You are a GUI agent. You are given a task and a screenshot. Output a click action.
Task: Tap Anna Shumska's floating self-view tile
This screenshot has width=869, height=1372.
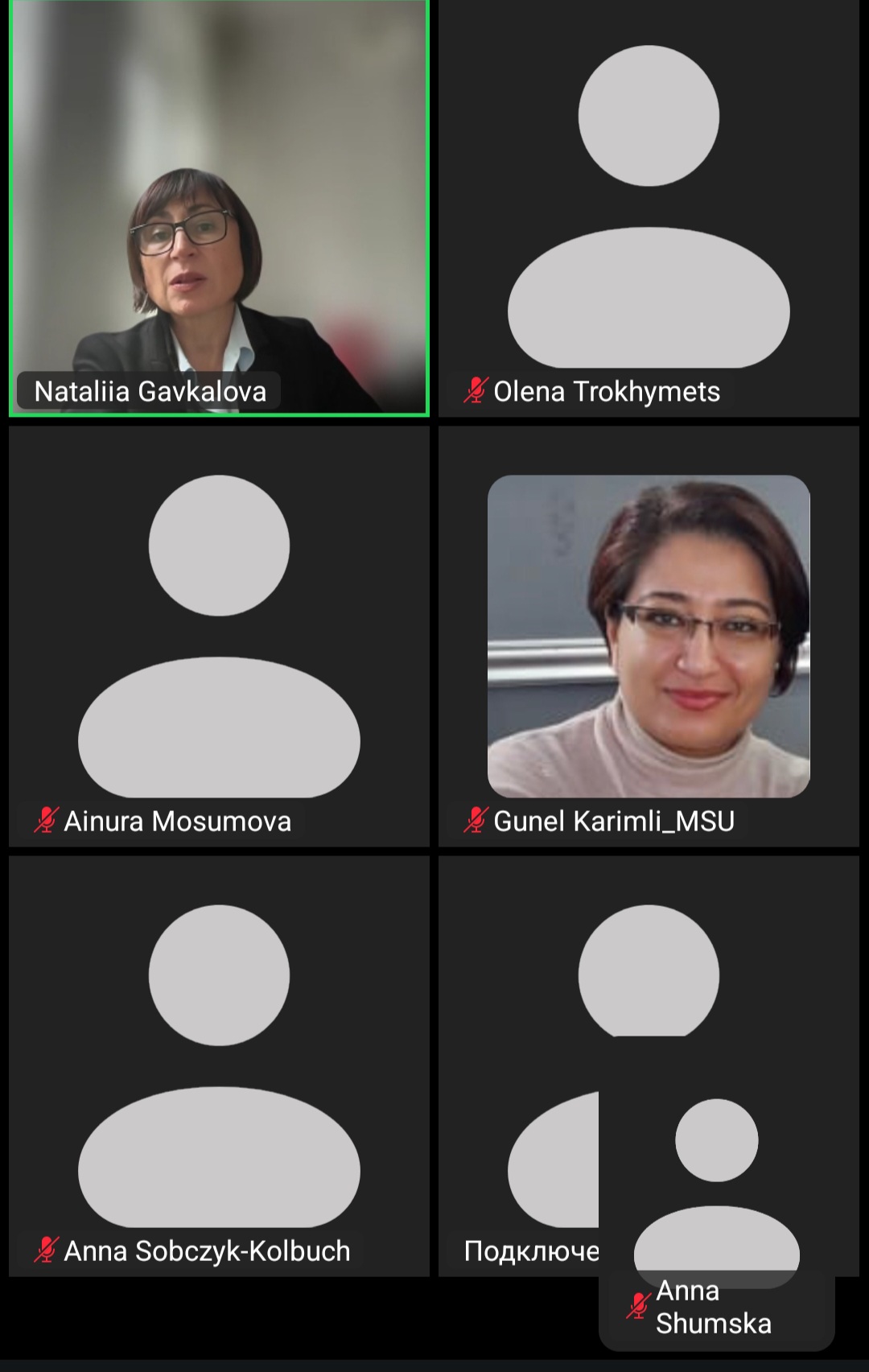(716, 1191)
